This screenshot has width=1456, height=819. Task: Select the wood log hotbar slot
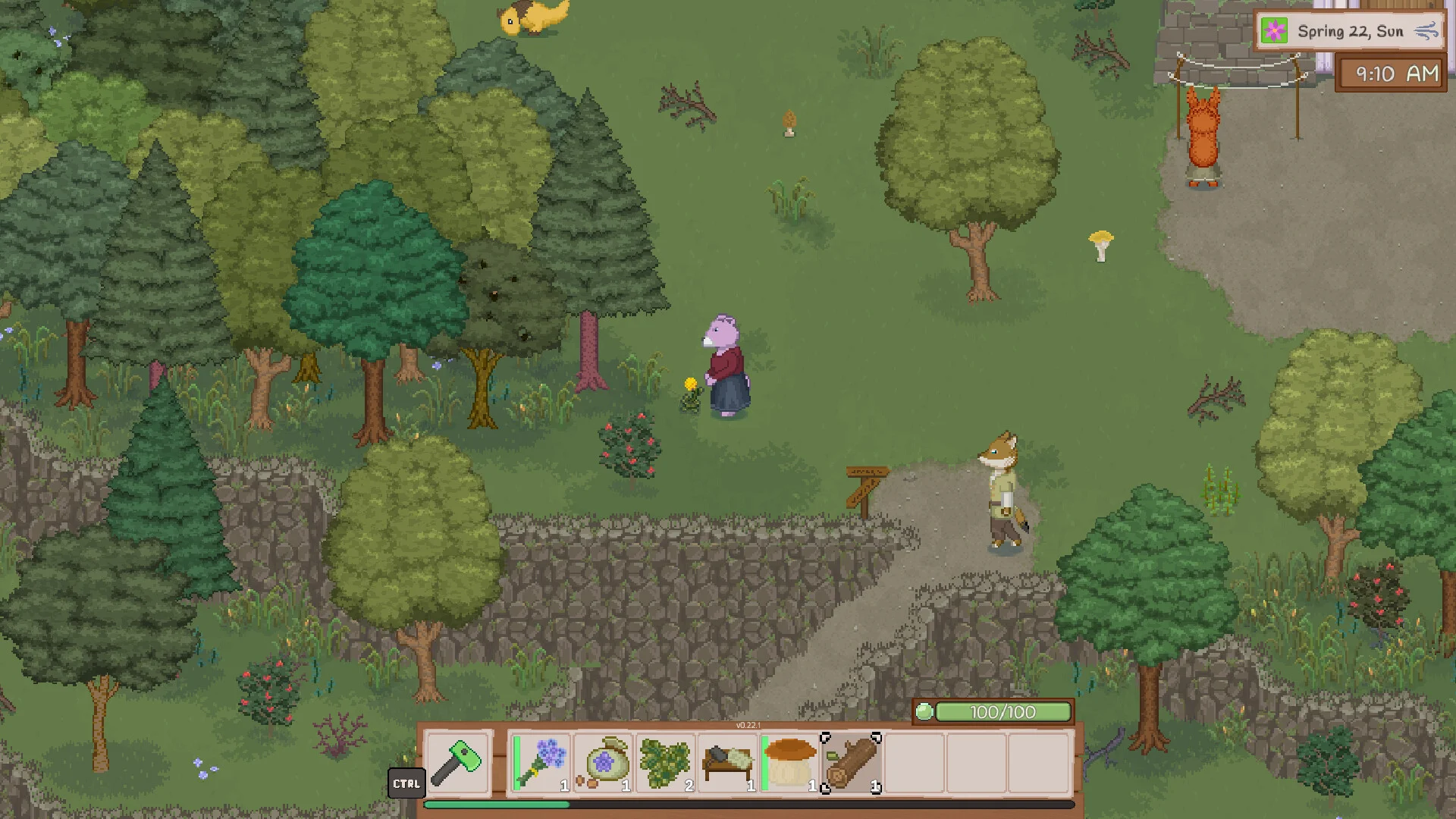tap(852, 762)
